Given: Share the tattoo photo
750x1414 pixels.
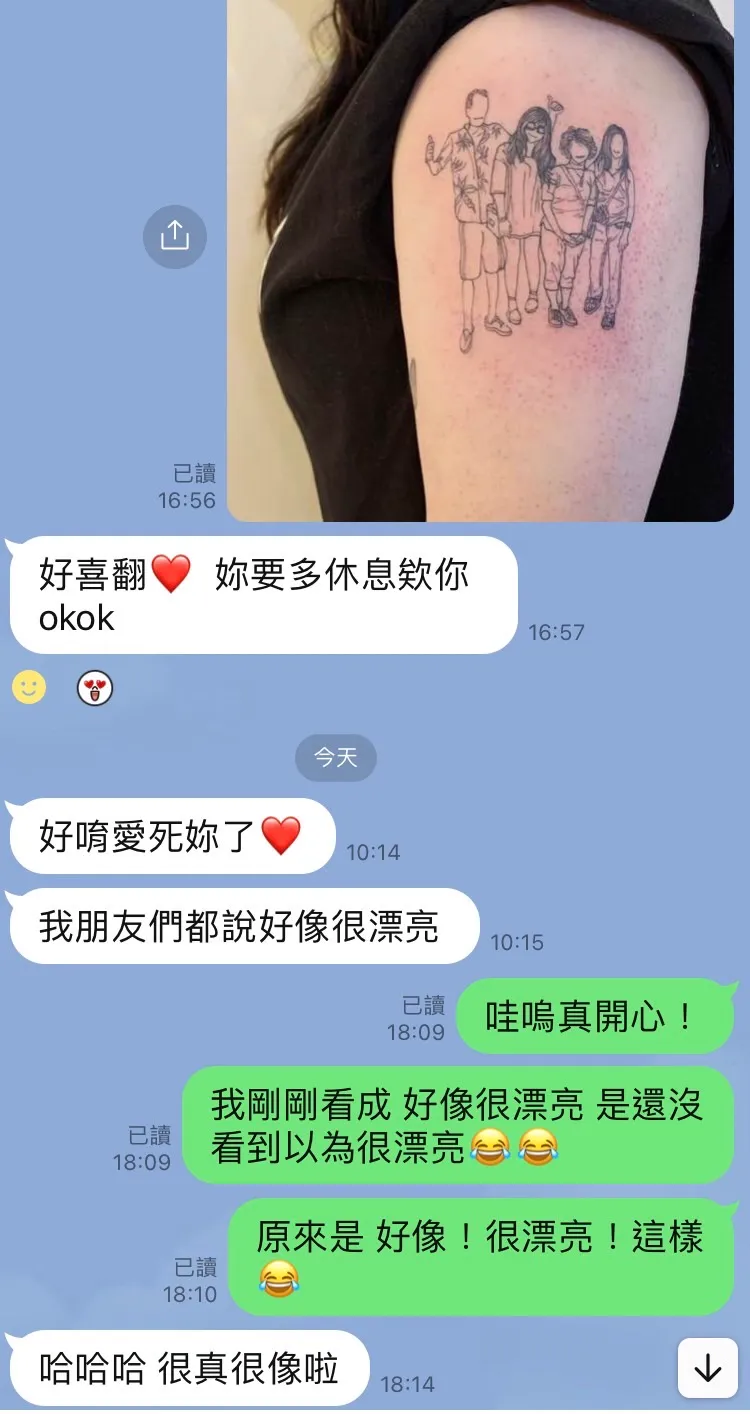Looking at the screenshot, I should [175, 236].
